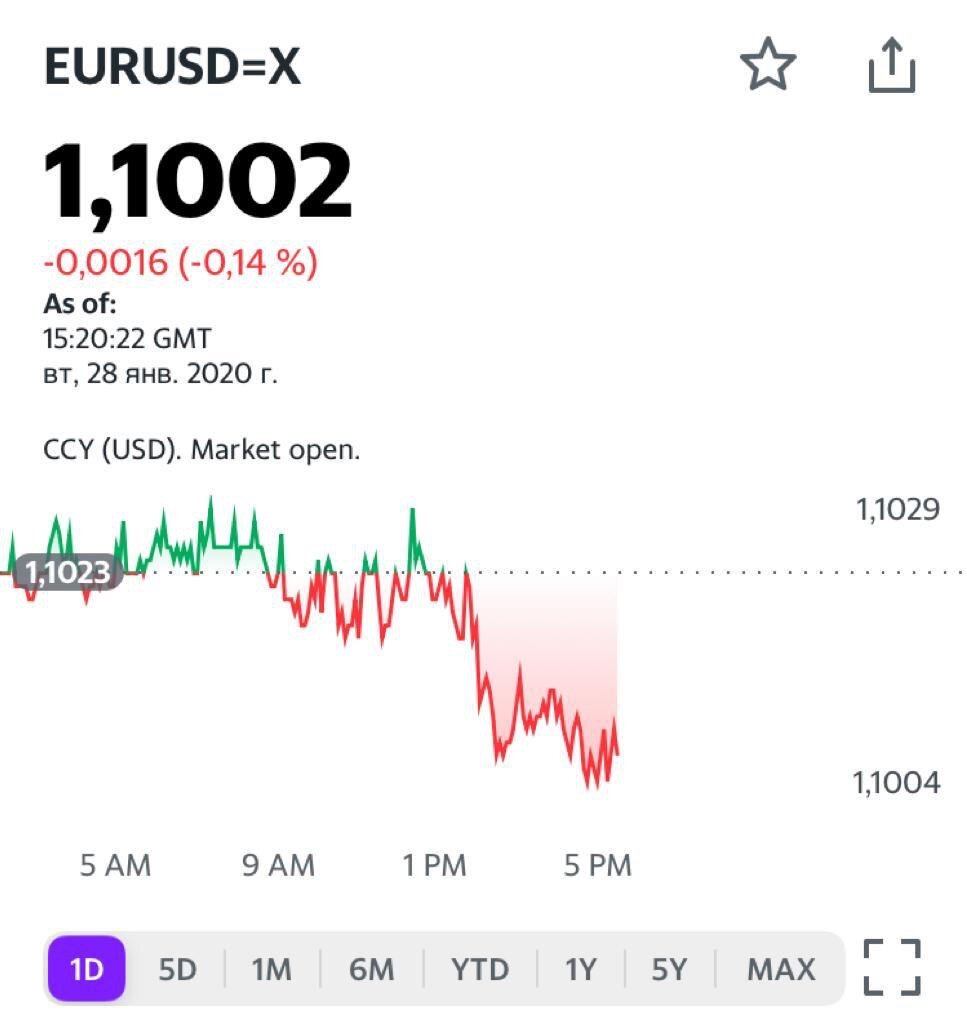This screenshot has height=1024, width=967.
Task: Add EURUSD=X to favorites with the star
Action: point(768,67)
